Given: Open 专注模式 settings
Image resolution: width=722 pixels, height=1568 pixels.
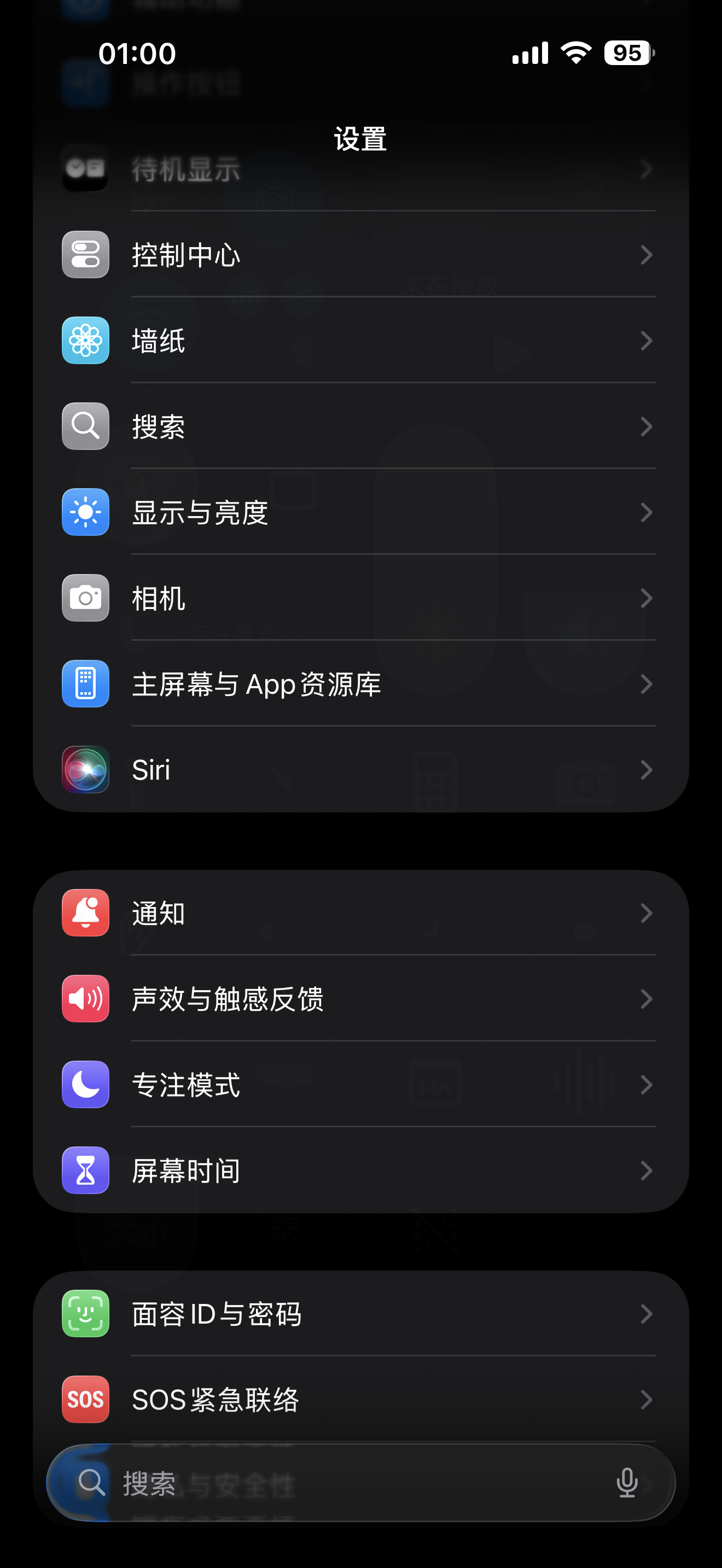Looking at the screenshot, I should [360, 1085].
